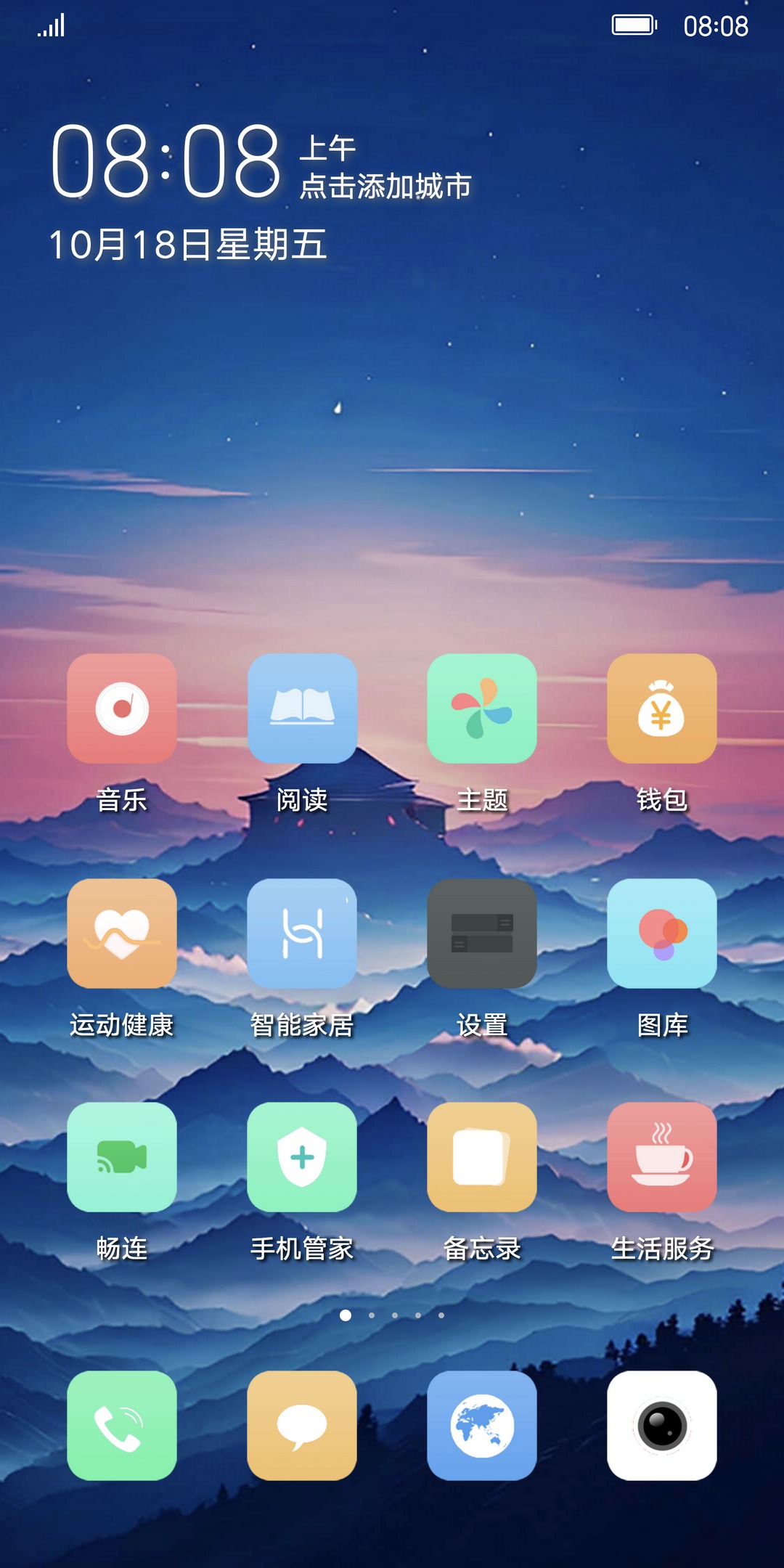Open the 生活服务 life services app
Screen dimensions: 784x1568
click(x=661, y=1157)
